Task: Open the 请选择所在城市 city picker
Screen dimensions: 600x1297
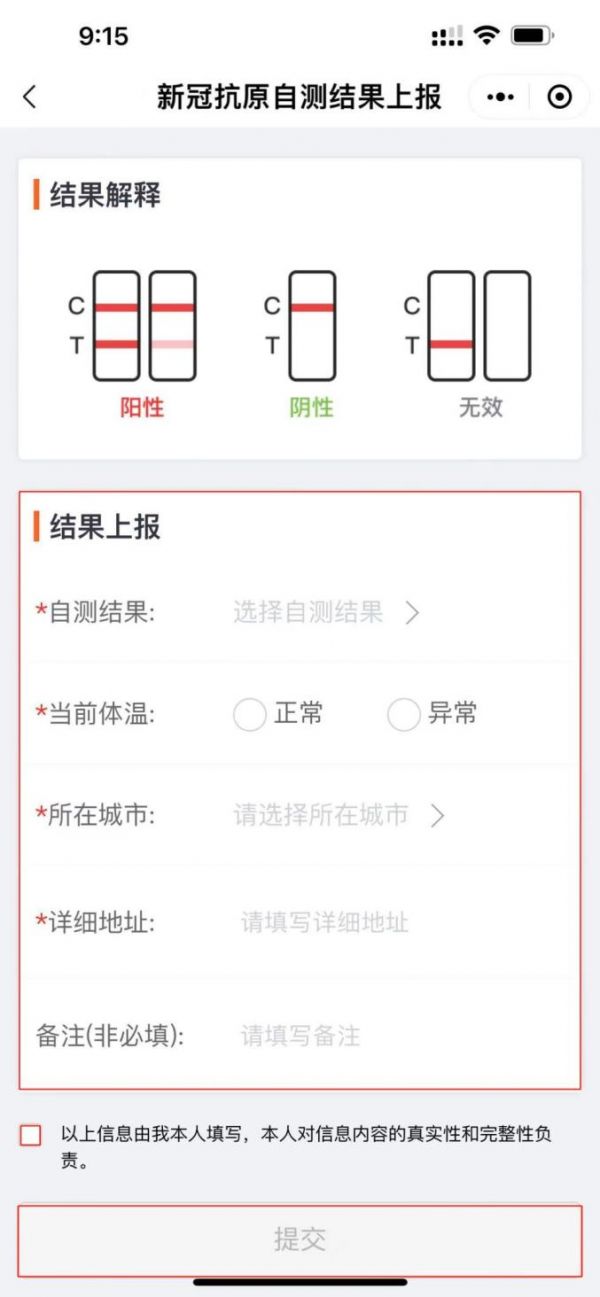Action: (x=337, y=815)
